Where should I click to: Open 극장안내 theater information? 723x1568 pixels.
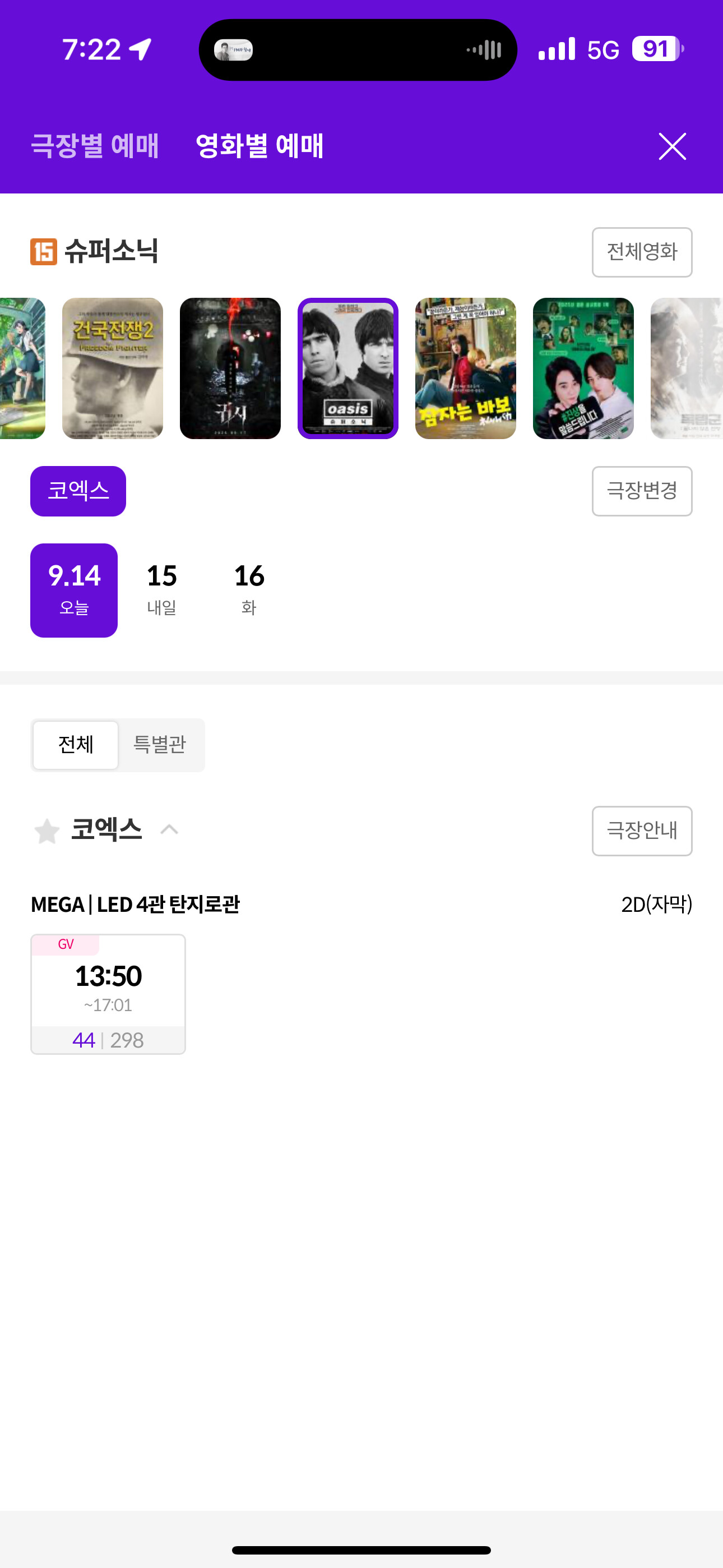(x=641, y=831)
